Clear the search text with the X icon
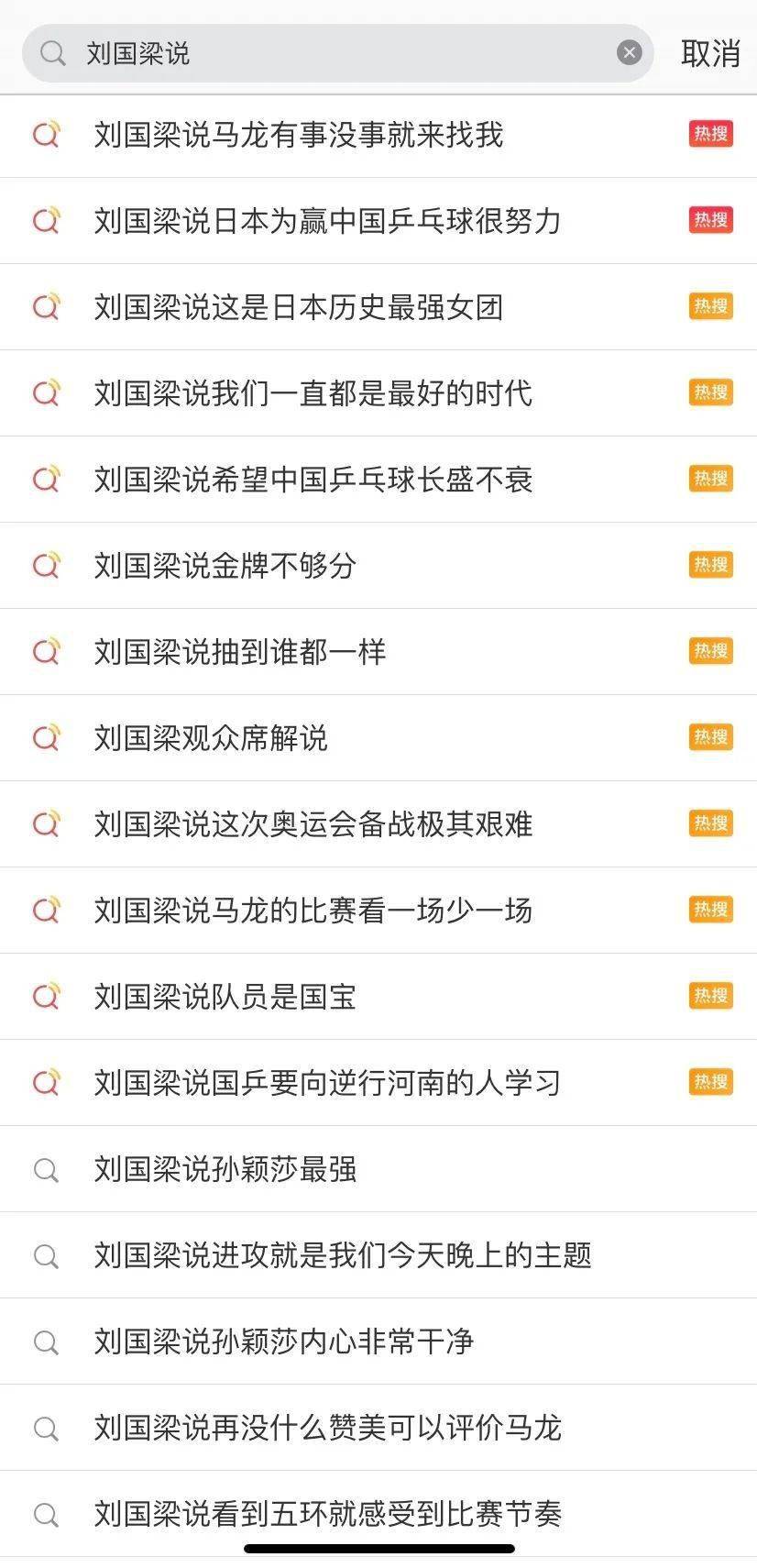 [x=629, y=53]
